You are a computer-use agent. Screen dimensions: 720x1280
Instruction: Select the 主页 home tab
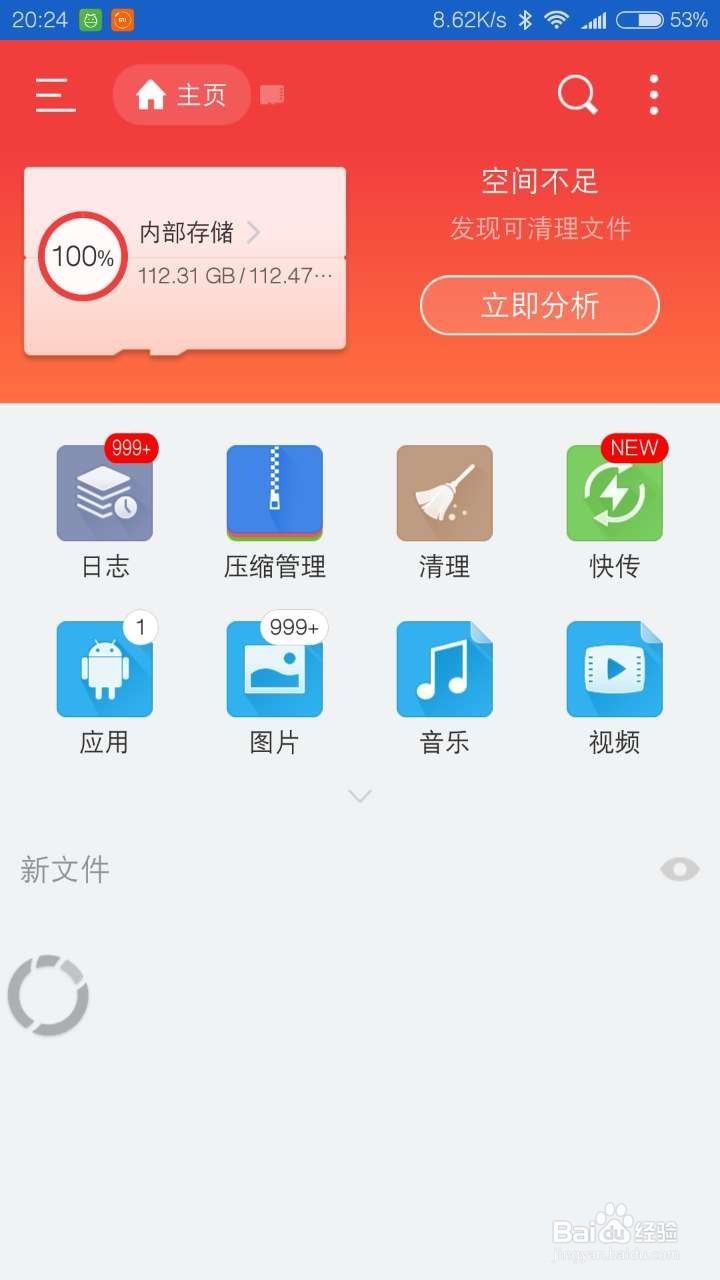pyautogui.click(x=181, y=94)
